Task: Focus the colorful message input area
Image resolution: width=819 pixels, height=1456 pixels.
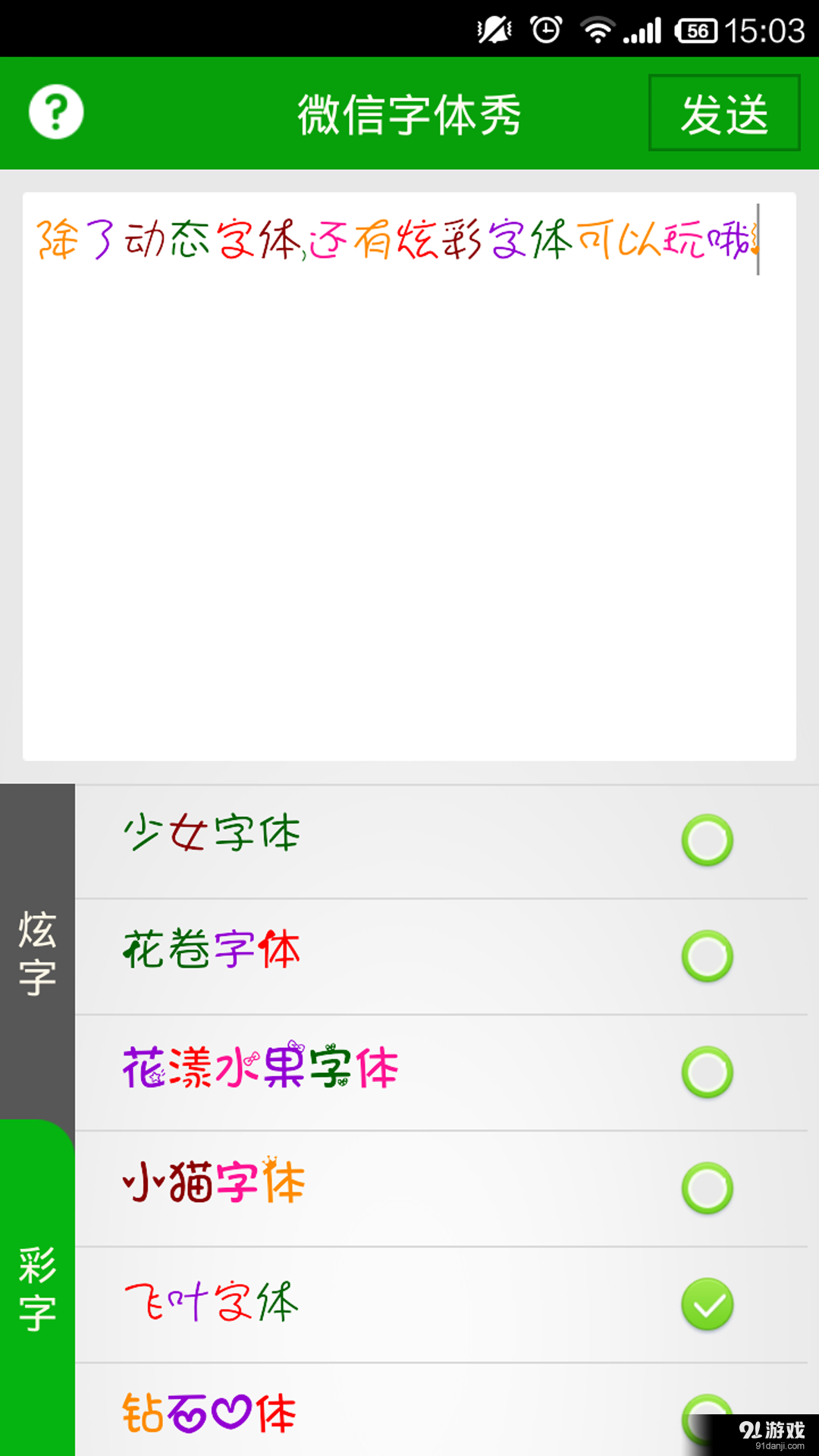Action: pos(409,470)
